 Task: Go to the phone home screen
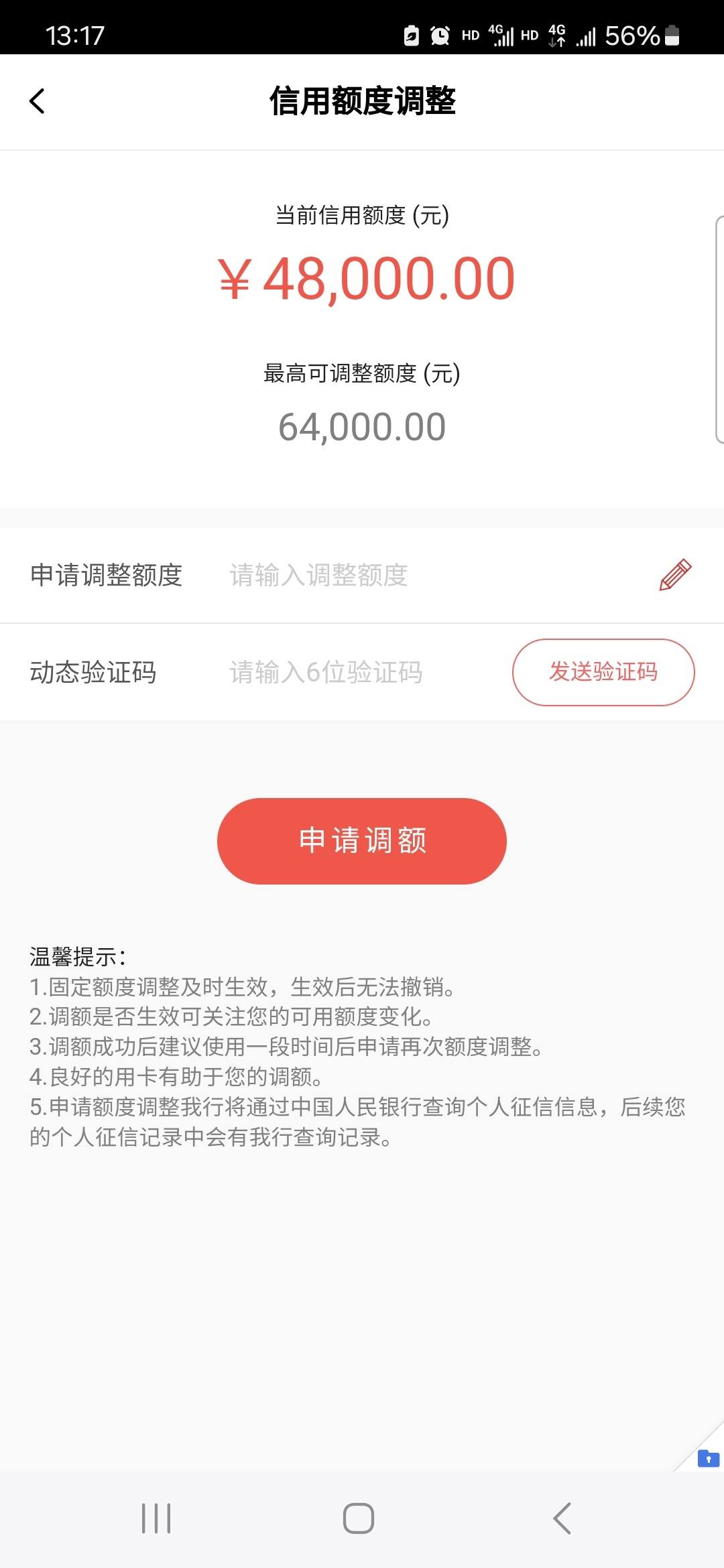(x=359, y=1518)
